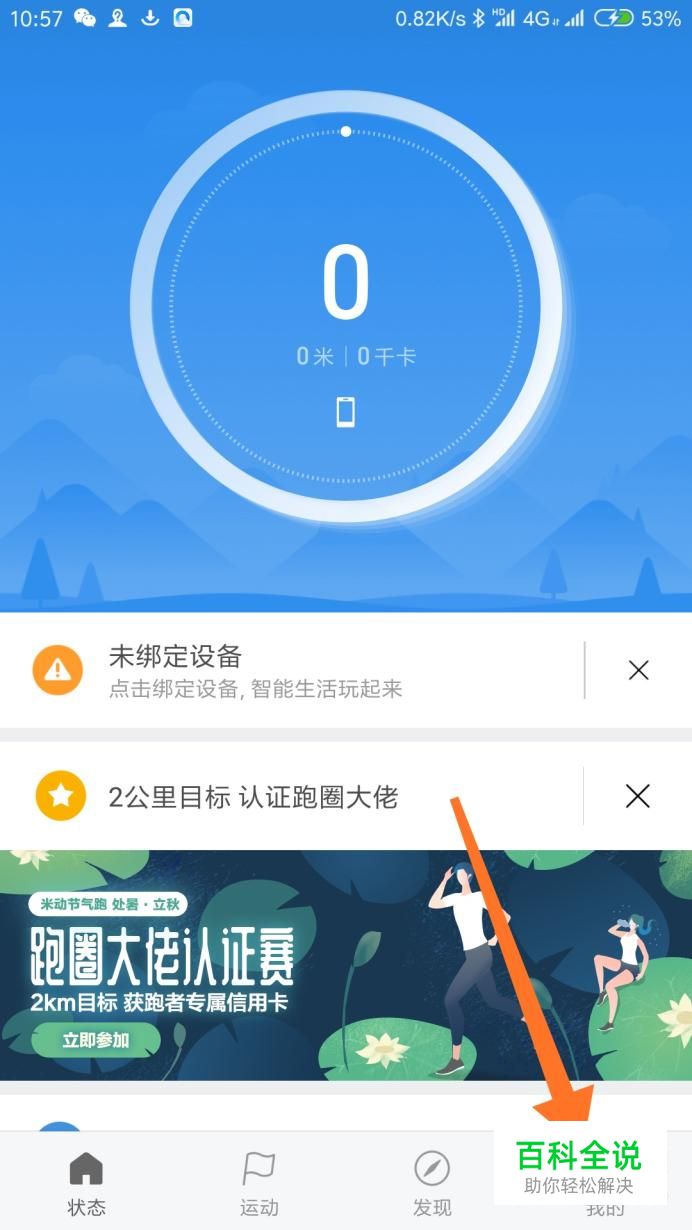692x1230 pixels.
Task: Switch to the 发现 tab
Action: click(432, 1182)
